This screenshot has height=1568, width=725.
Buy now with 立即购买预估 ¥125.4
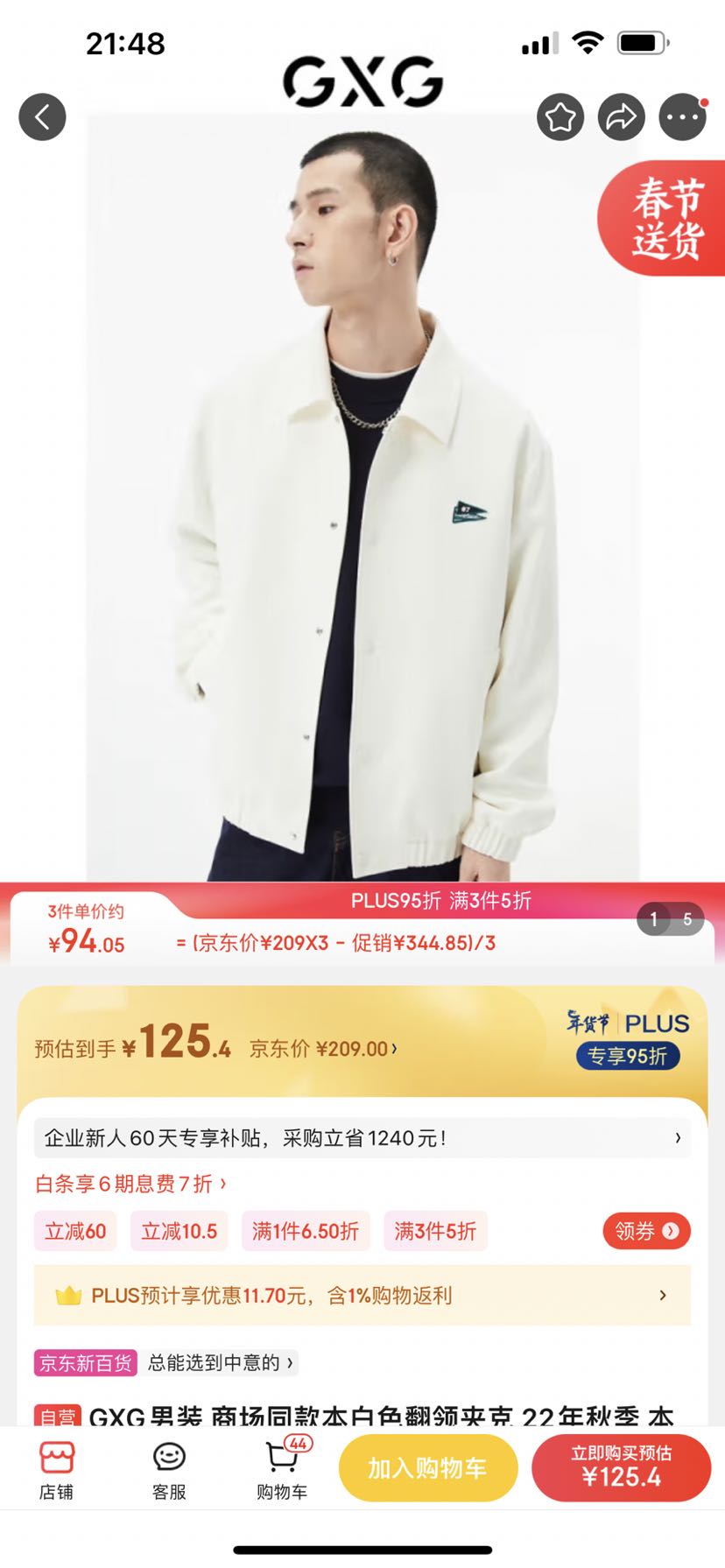[x=621, y=1468]
